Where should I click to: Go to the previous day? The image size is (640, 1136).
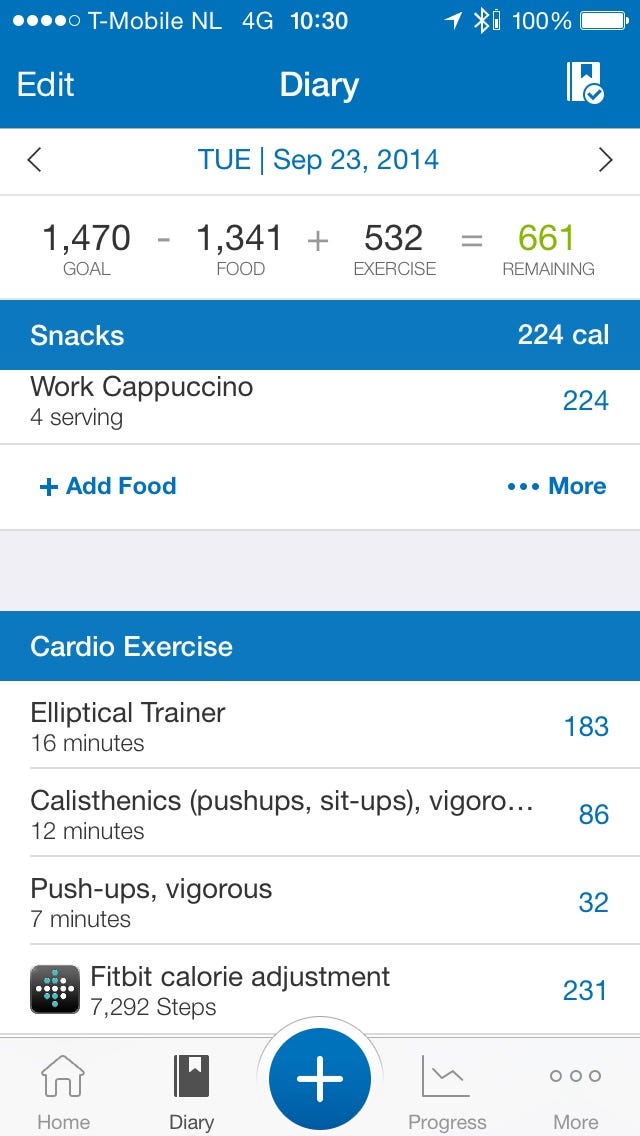pos(34,159)
